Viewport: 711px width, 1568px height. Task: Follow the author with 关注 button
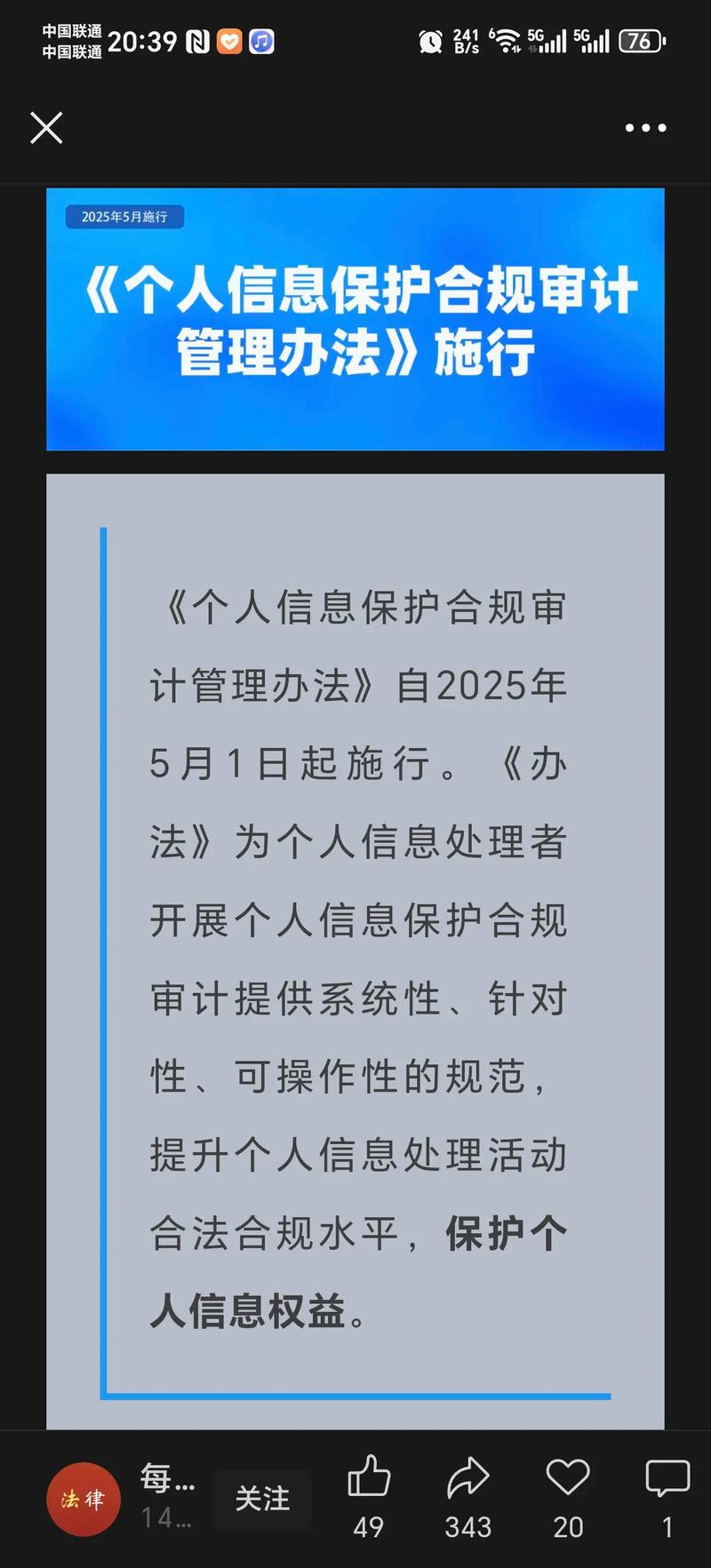click(262, 1499)
